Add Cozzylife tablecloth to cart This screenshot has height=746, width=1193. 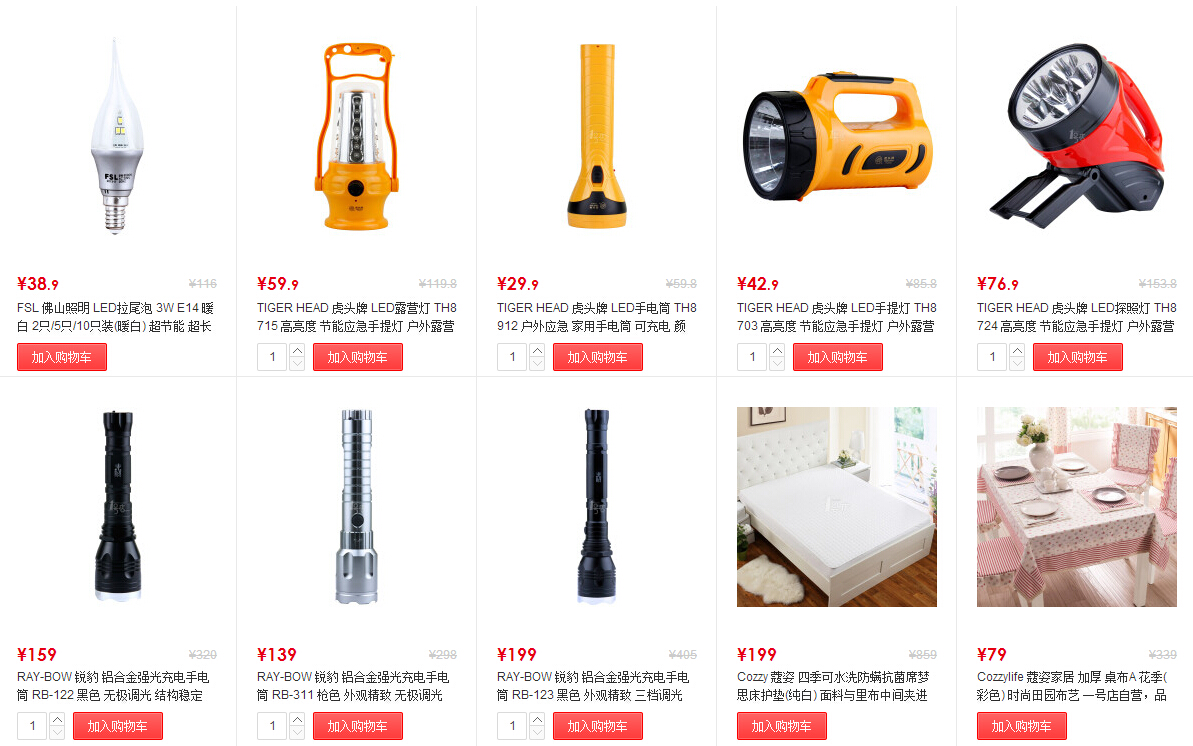click(1021, 726)
